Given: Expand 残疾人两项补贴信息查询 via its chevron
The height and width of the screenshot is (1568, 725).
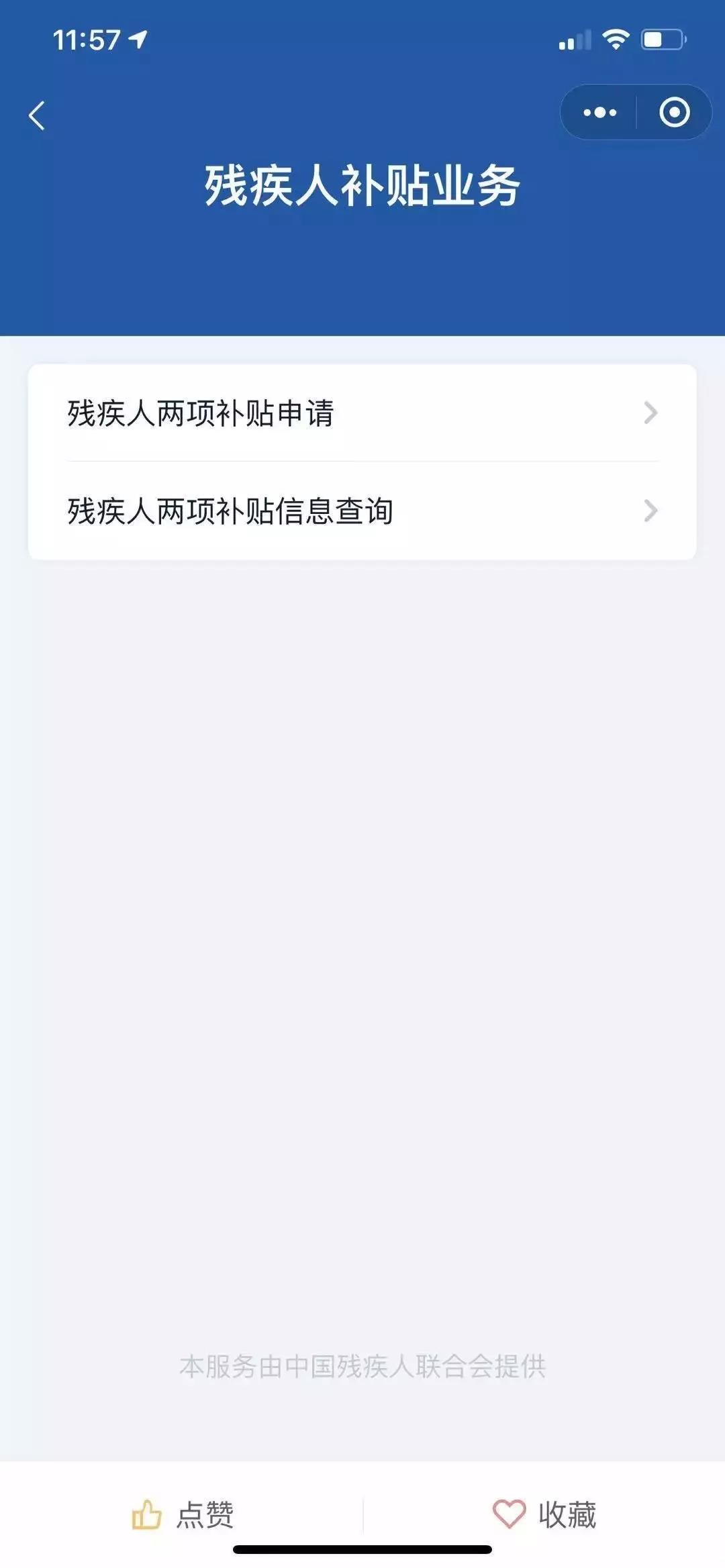Looking at the screenshot, I should pos(649,512).
